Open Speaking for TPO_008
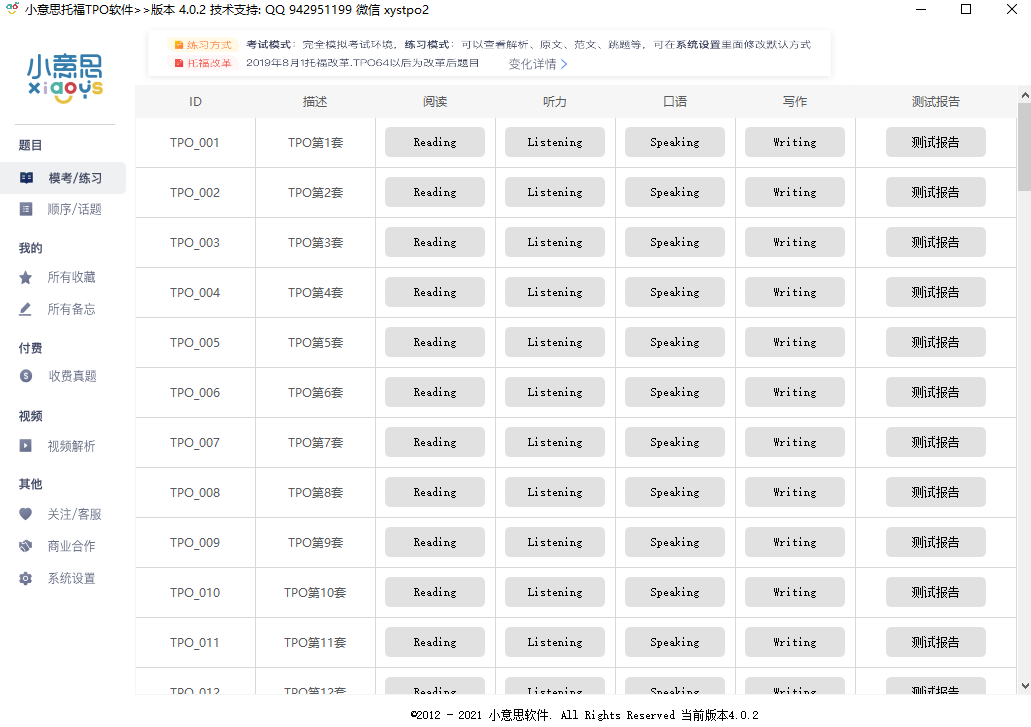 674,492
